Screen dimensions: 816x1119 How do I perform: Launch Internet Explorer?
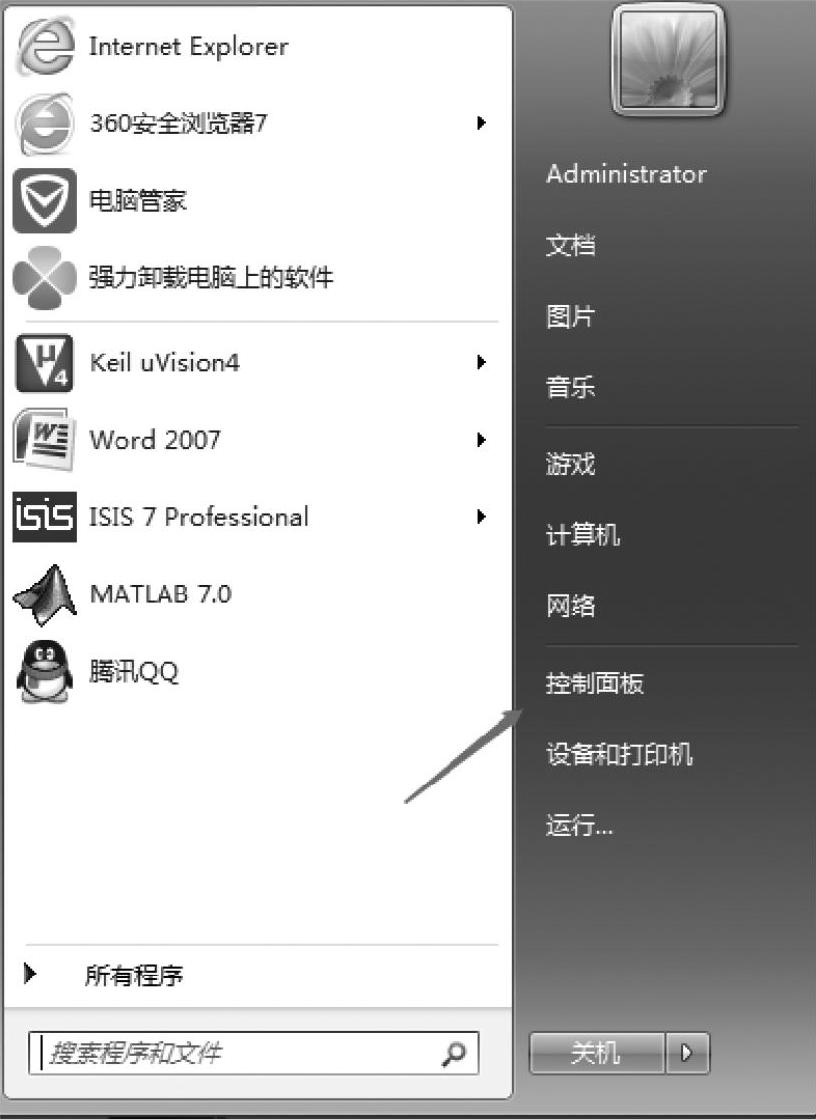(188, 47)
